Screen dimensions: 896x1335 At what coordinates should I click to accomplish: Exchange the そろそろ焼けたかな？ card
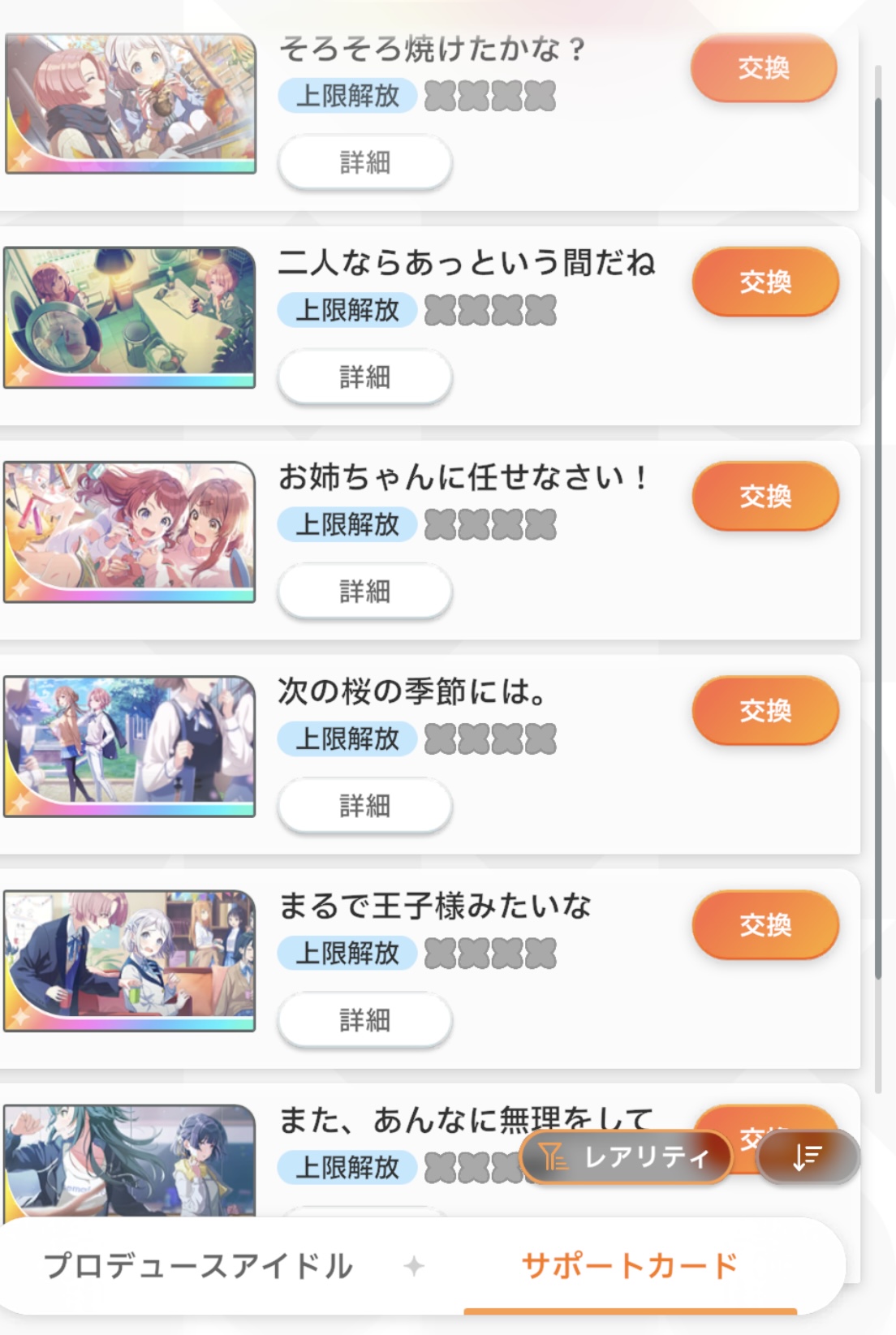pyautogui.click(x=763, y=68)
